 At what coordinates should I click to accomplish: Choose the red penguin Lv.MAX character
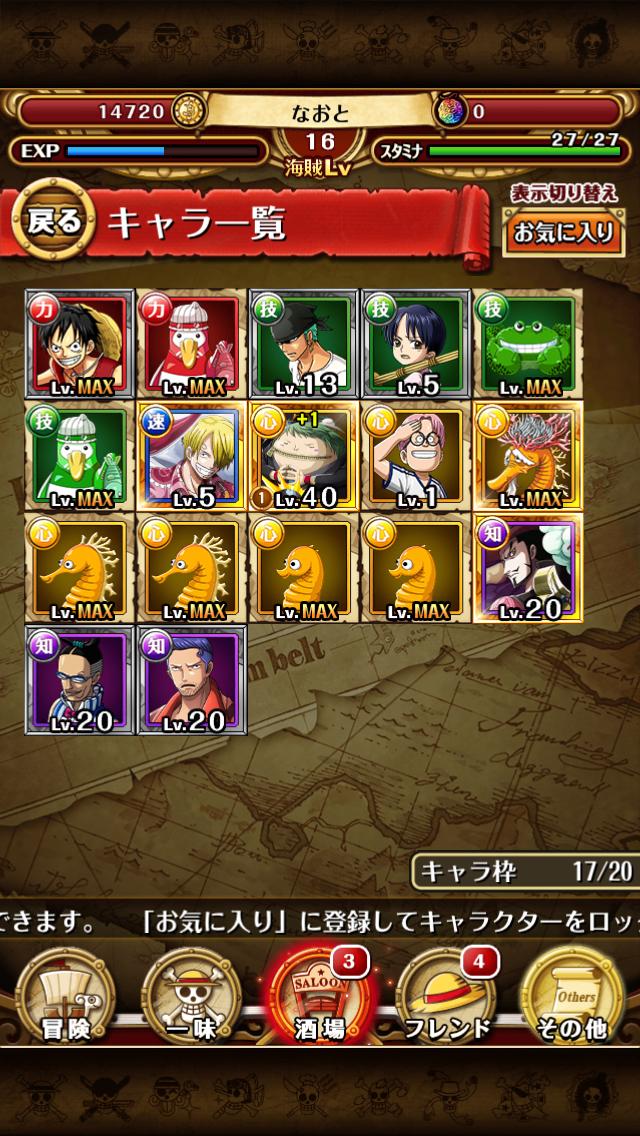189,345
